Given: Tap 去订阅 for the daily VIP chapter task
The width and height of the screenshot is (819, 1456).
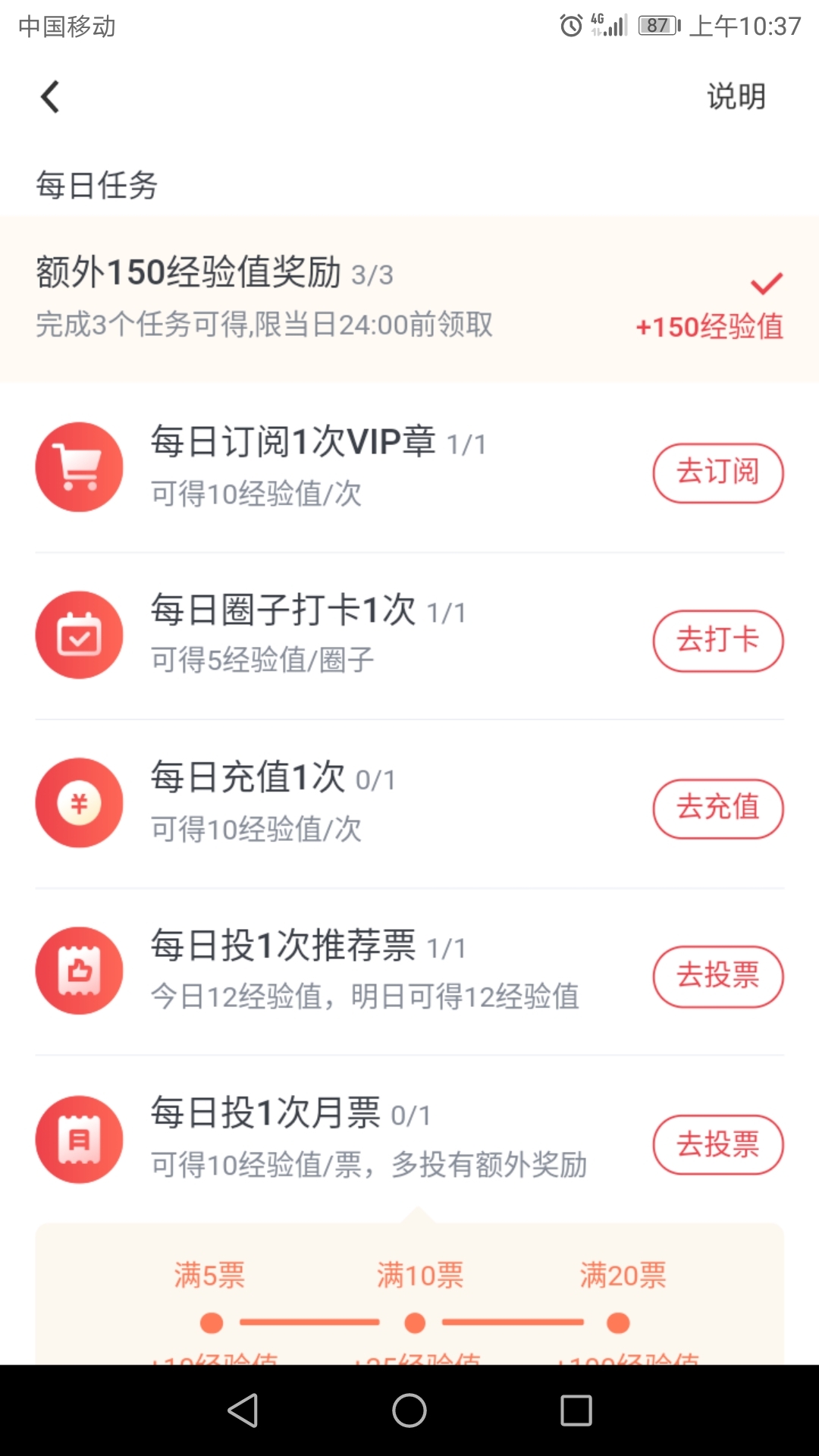Looking at the screenshot, I should 717,473.
